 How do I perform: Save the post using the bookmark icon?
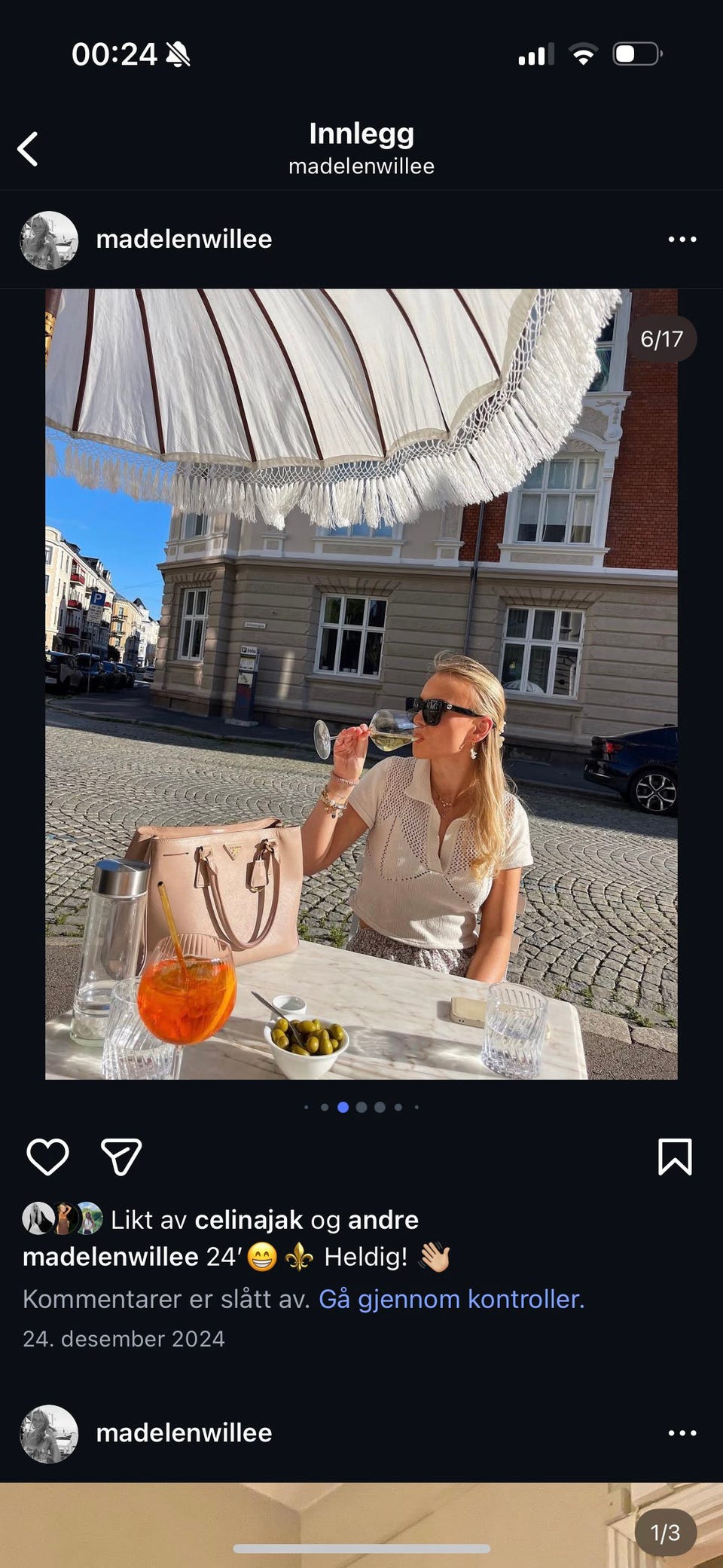point(676,1155)
